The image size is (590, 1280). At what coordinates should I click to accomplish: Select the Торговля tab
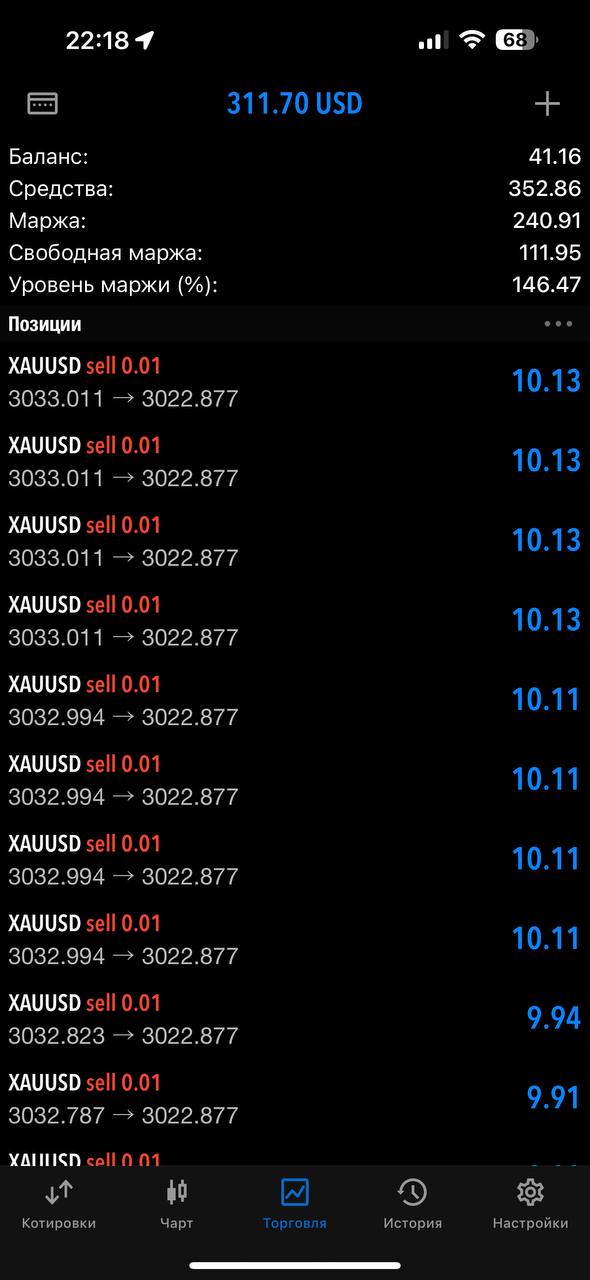coord(295,1204)
